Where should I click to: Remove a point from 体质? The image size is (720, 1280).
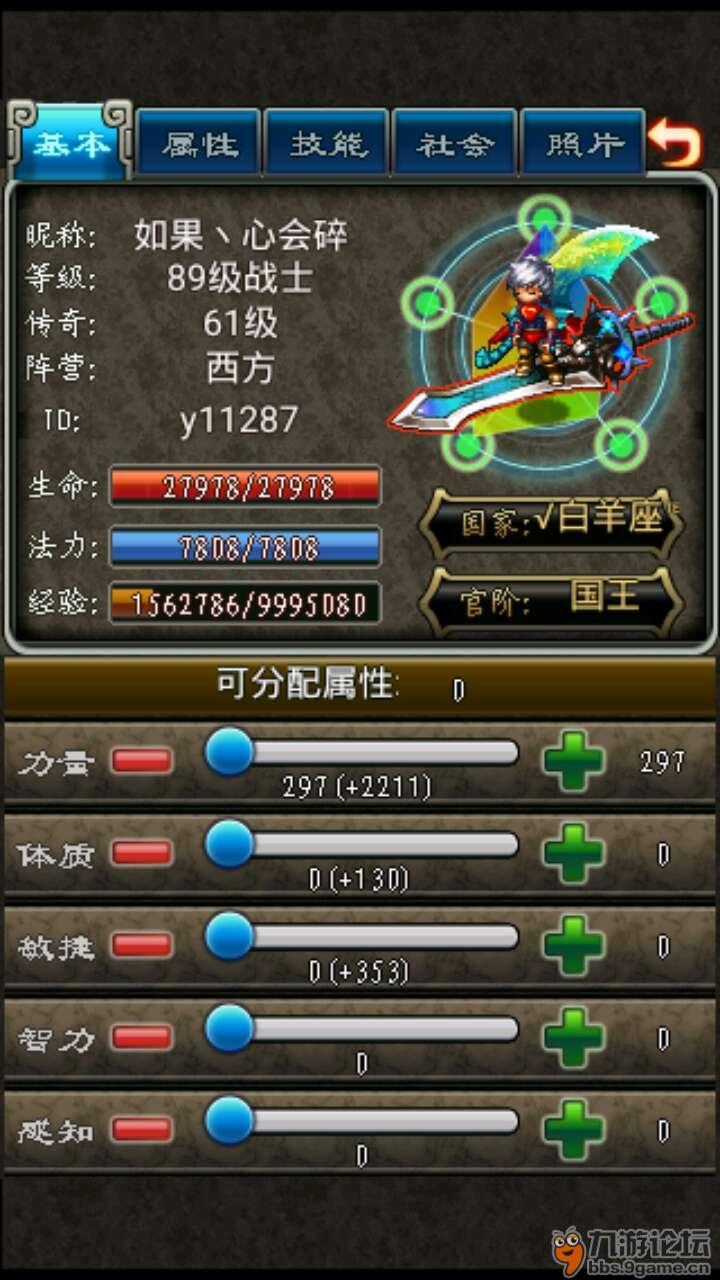[141, 853]
